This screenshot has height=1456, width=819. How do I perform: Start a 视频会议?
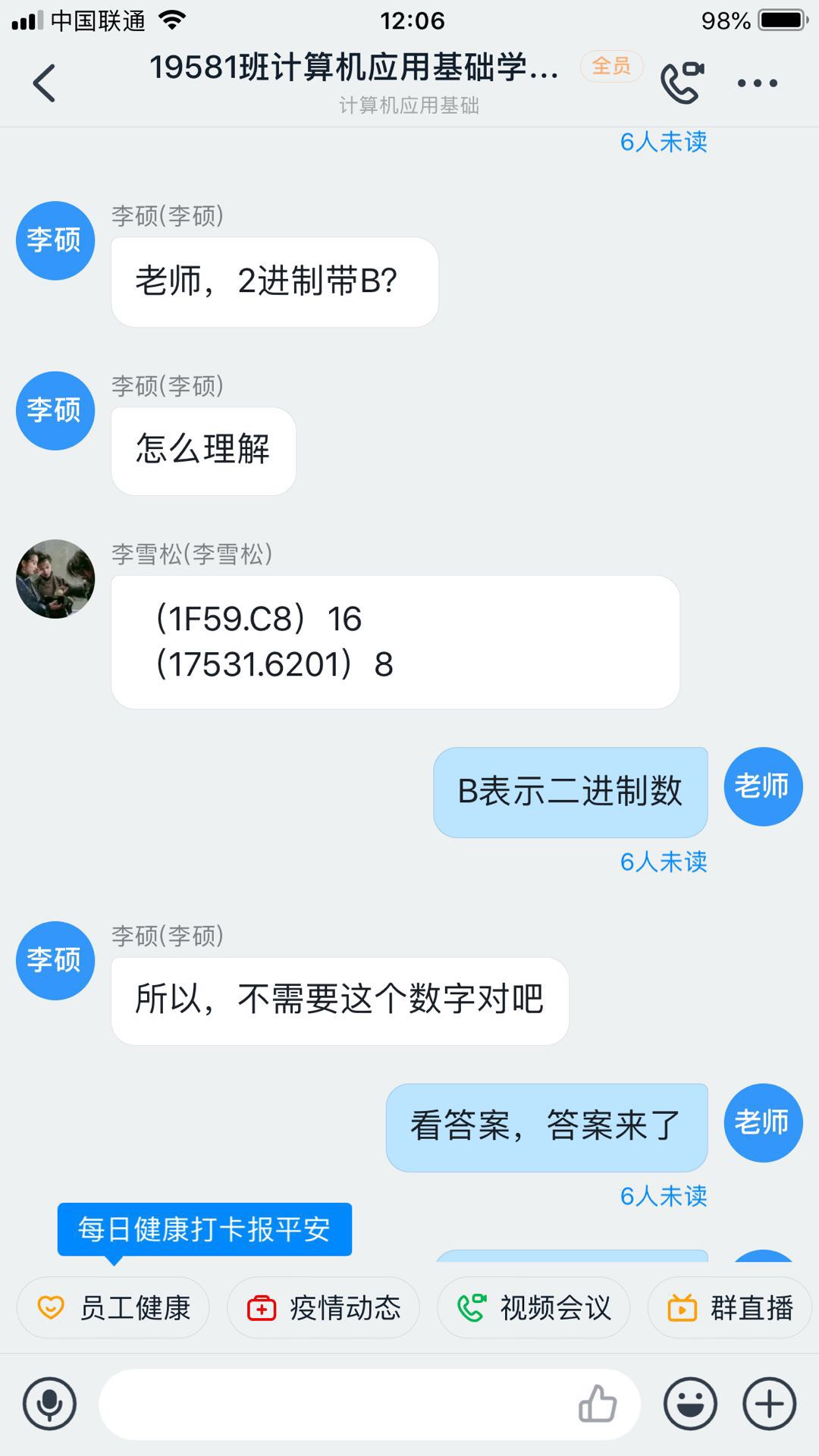tap(533, 1307)
